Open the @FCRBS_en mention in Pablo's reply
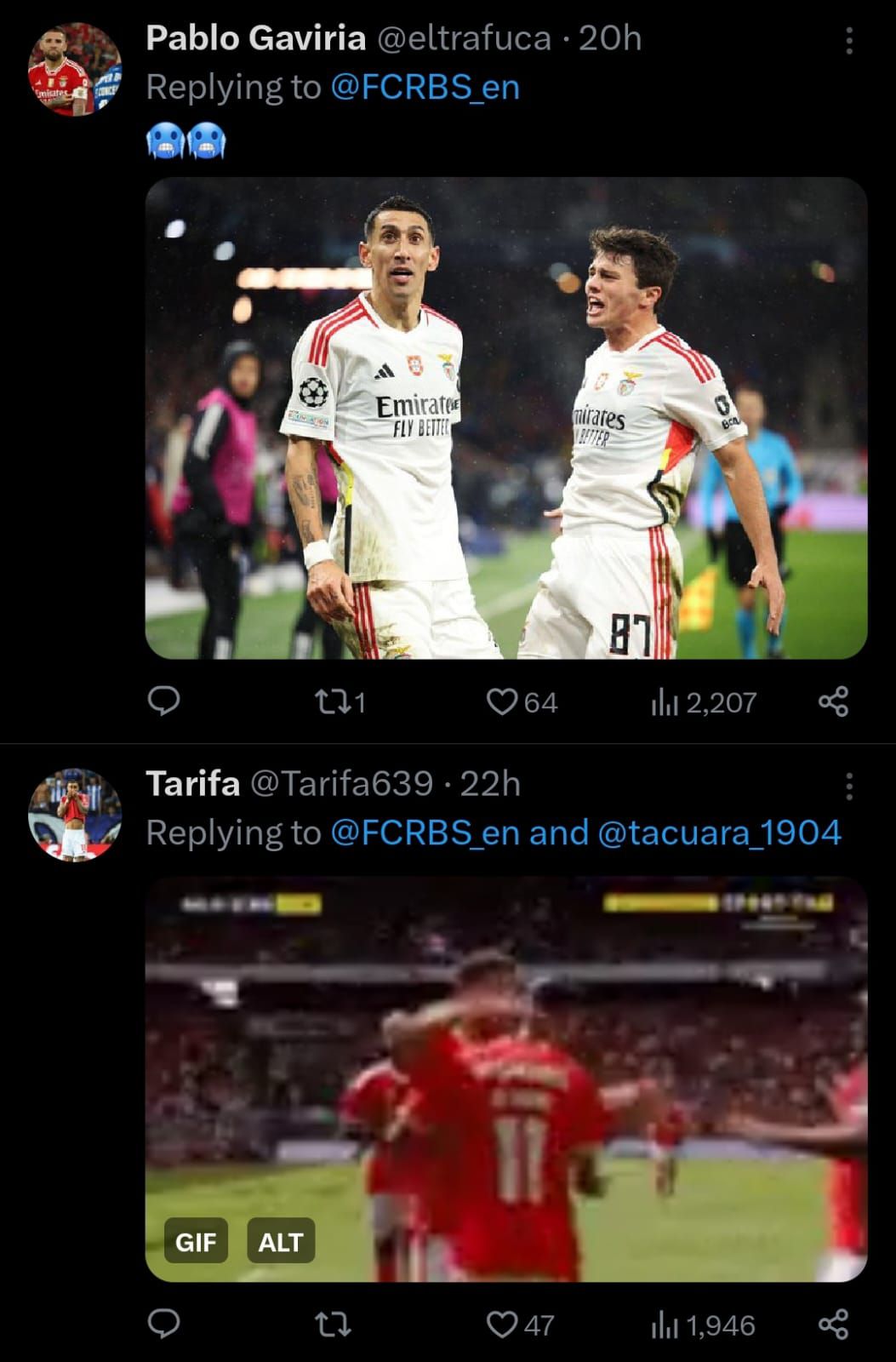Screen dimensions: 896x1362 point(425,88)
